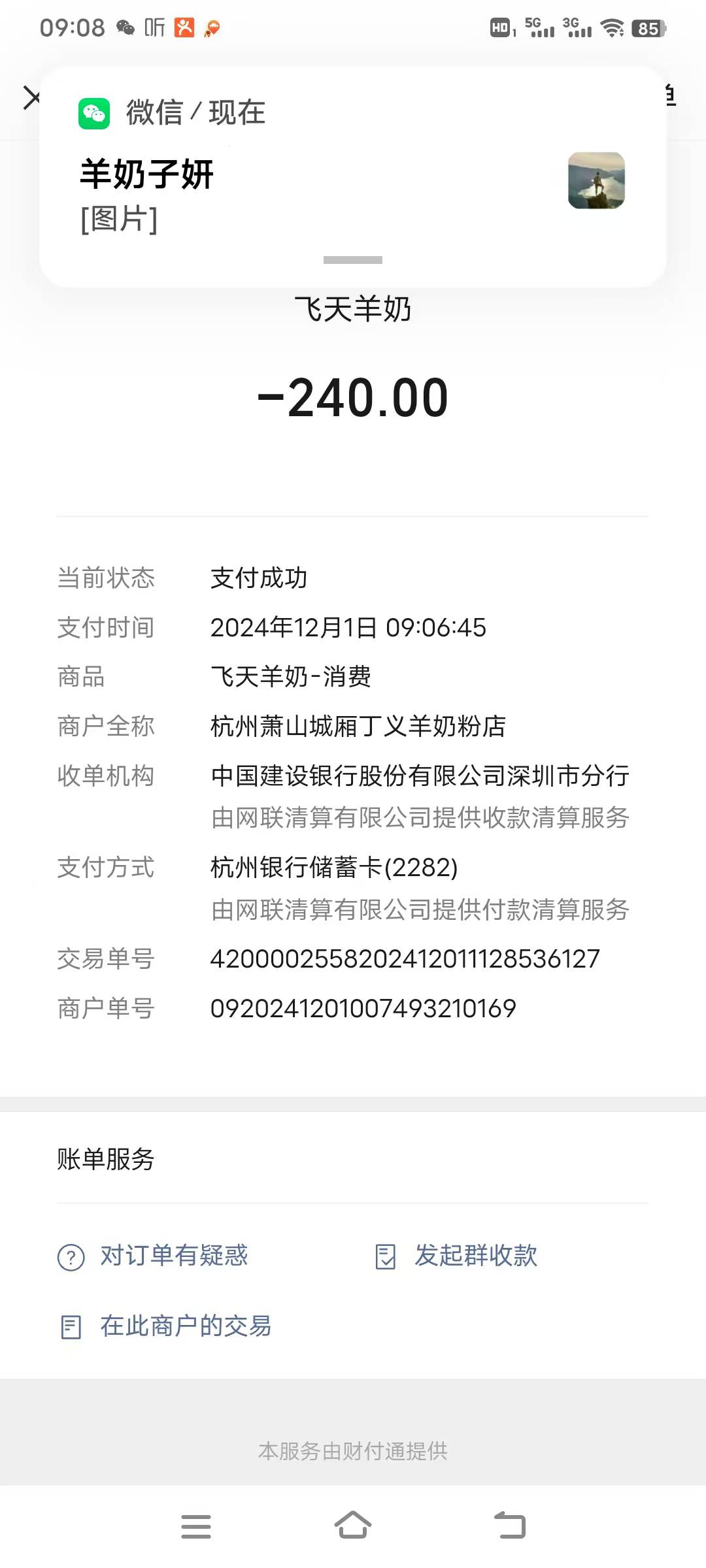The height and width of the screenshot is (1568, 706).
Task: View 在此商户的交易
Action: tap(185, 1326)
